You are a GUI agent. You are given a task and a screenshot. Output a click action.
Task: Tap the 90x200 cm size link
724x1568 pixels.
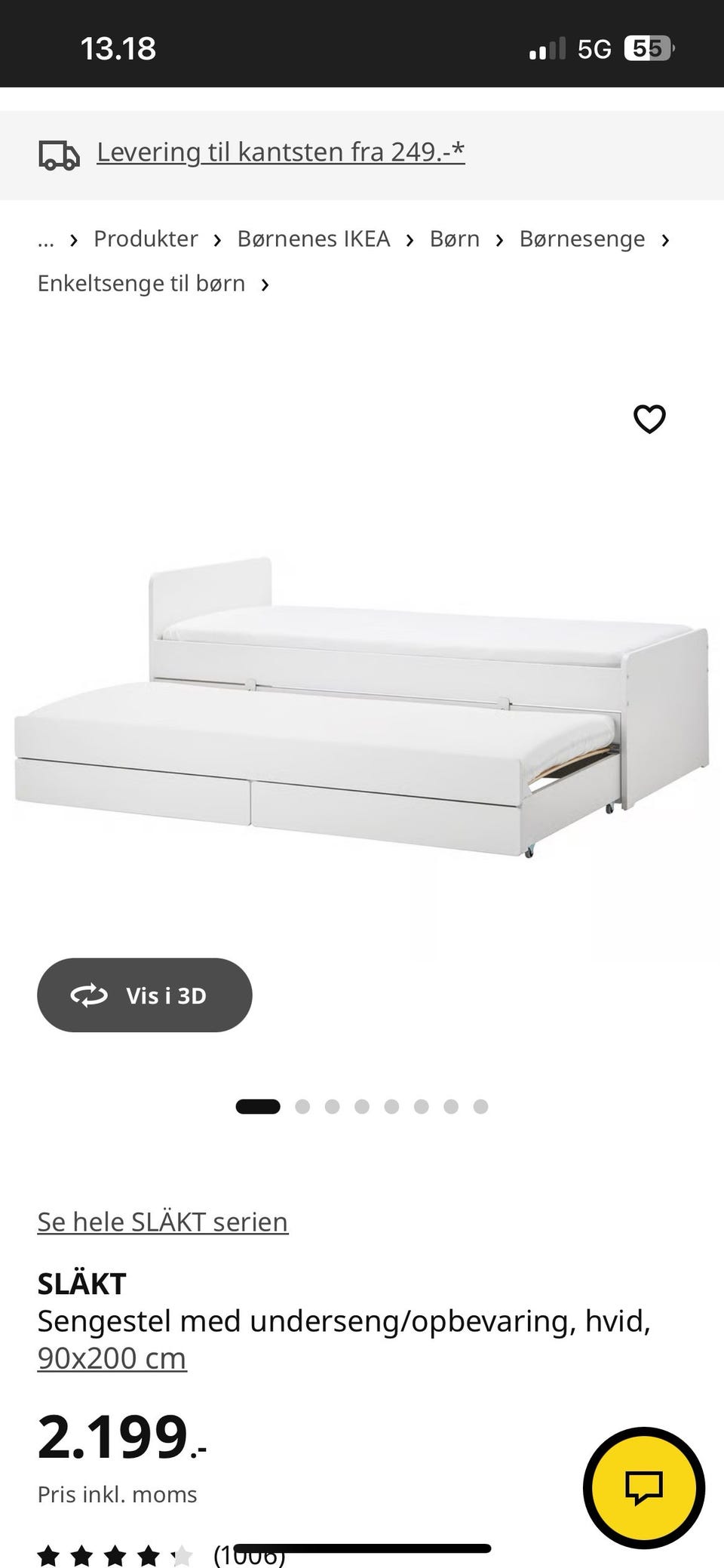[112, 1358]
